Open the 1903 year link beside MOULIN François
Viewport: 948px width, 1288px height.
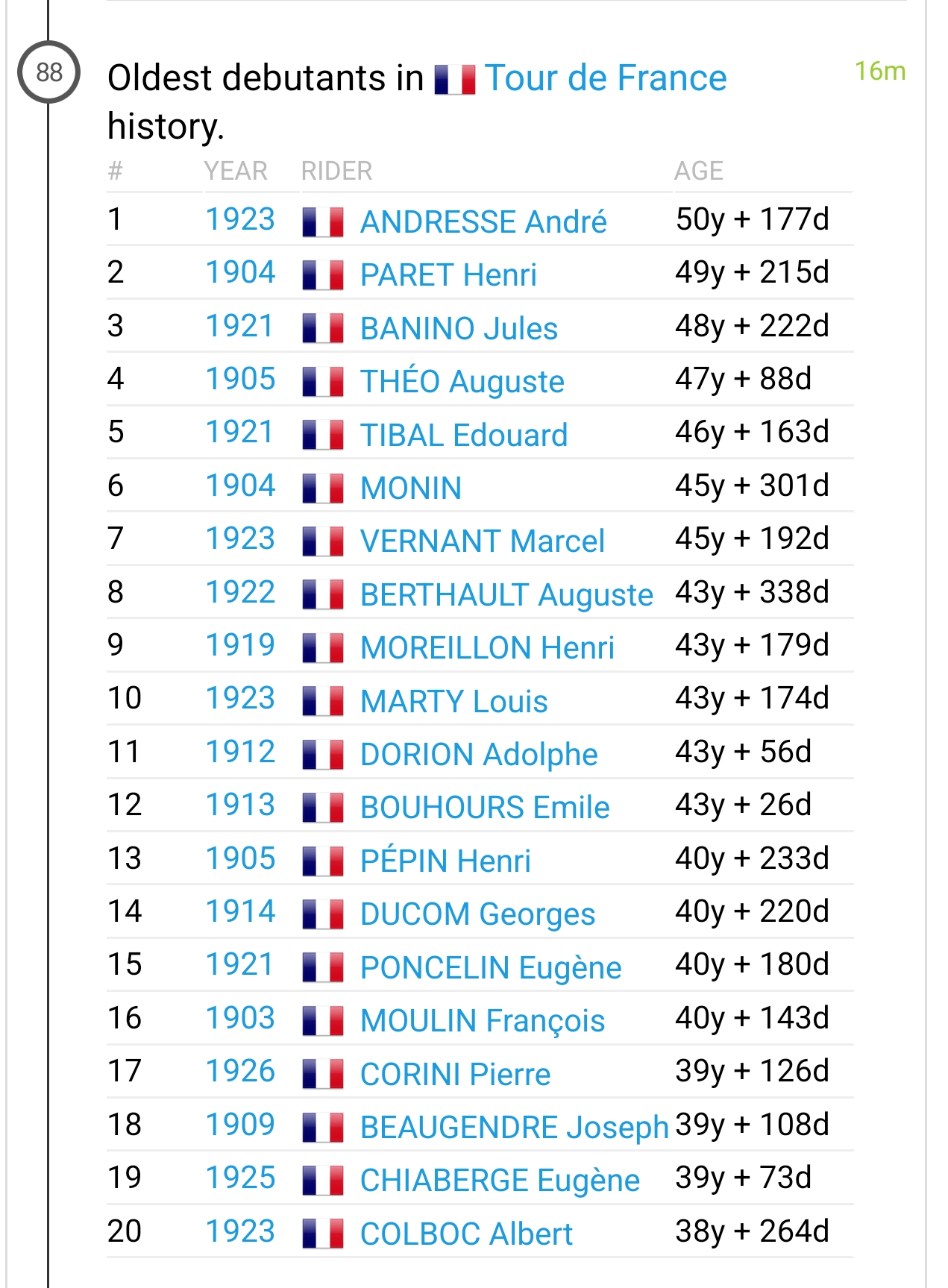point(240,1018)
